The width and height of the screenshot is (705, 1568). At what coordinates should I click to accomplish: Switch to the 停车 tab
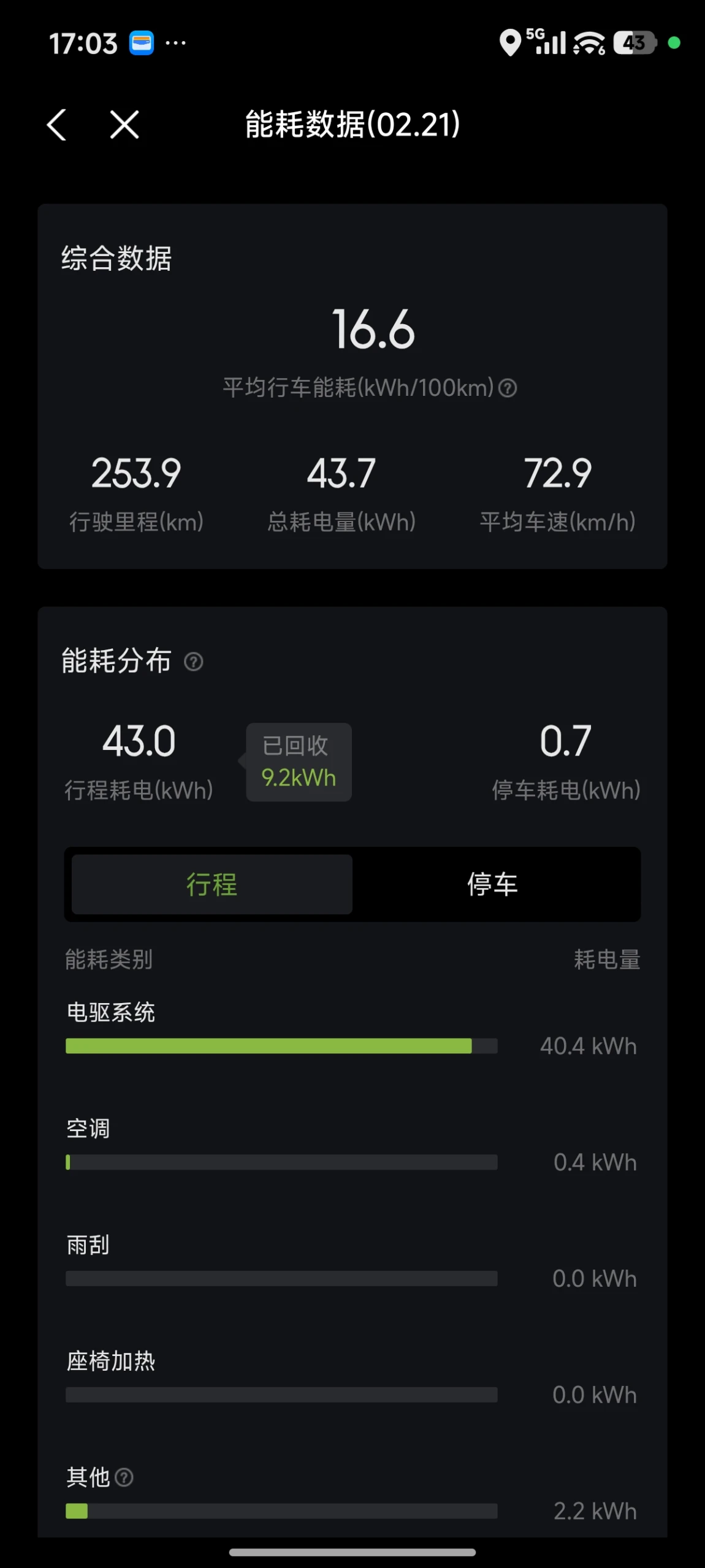[x=493, y=884]
